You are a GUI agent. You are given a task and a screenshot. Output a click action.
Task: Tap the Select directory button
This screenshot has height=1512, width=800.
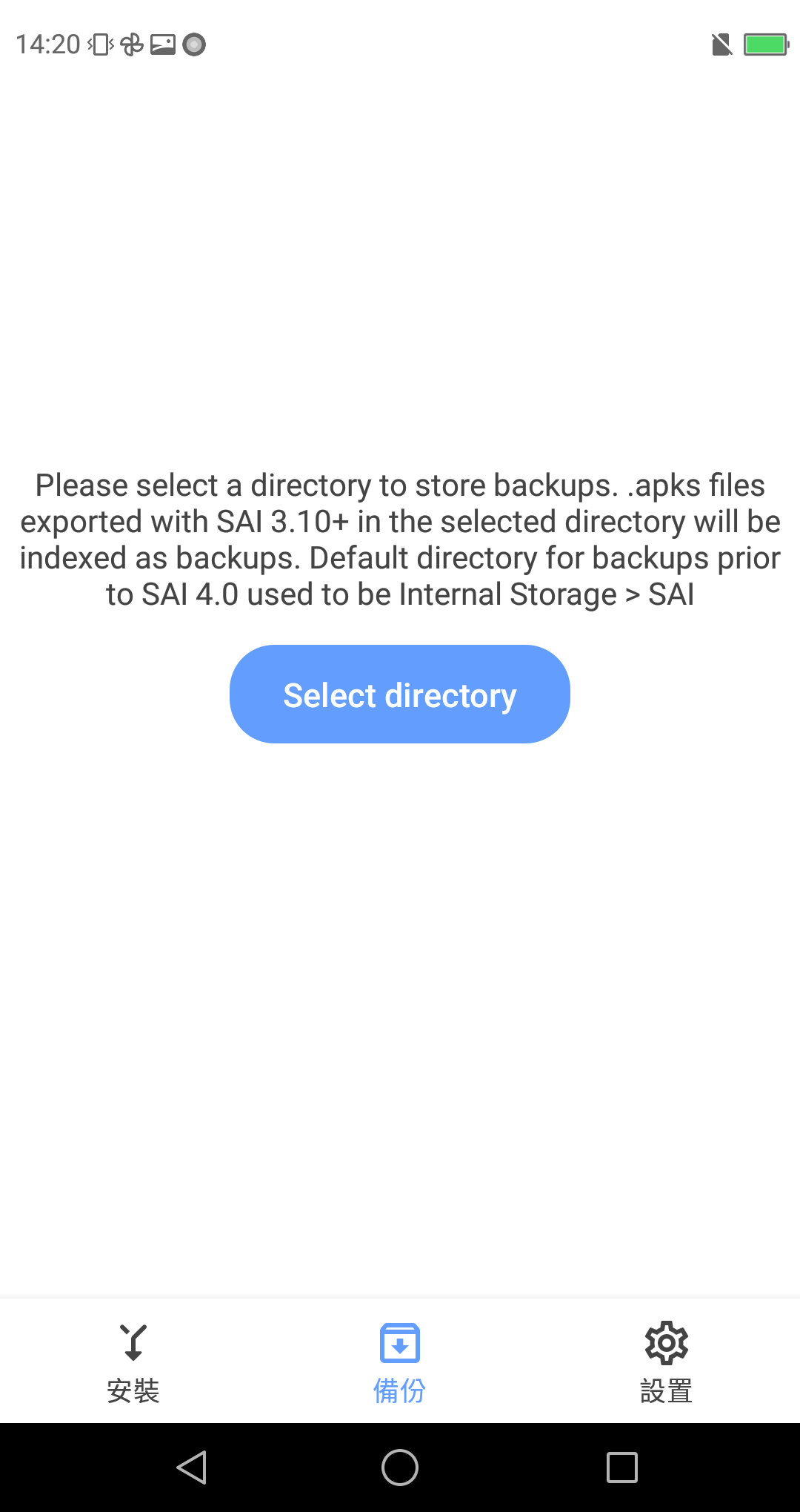click(x=400, y=694)
